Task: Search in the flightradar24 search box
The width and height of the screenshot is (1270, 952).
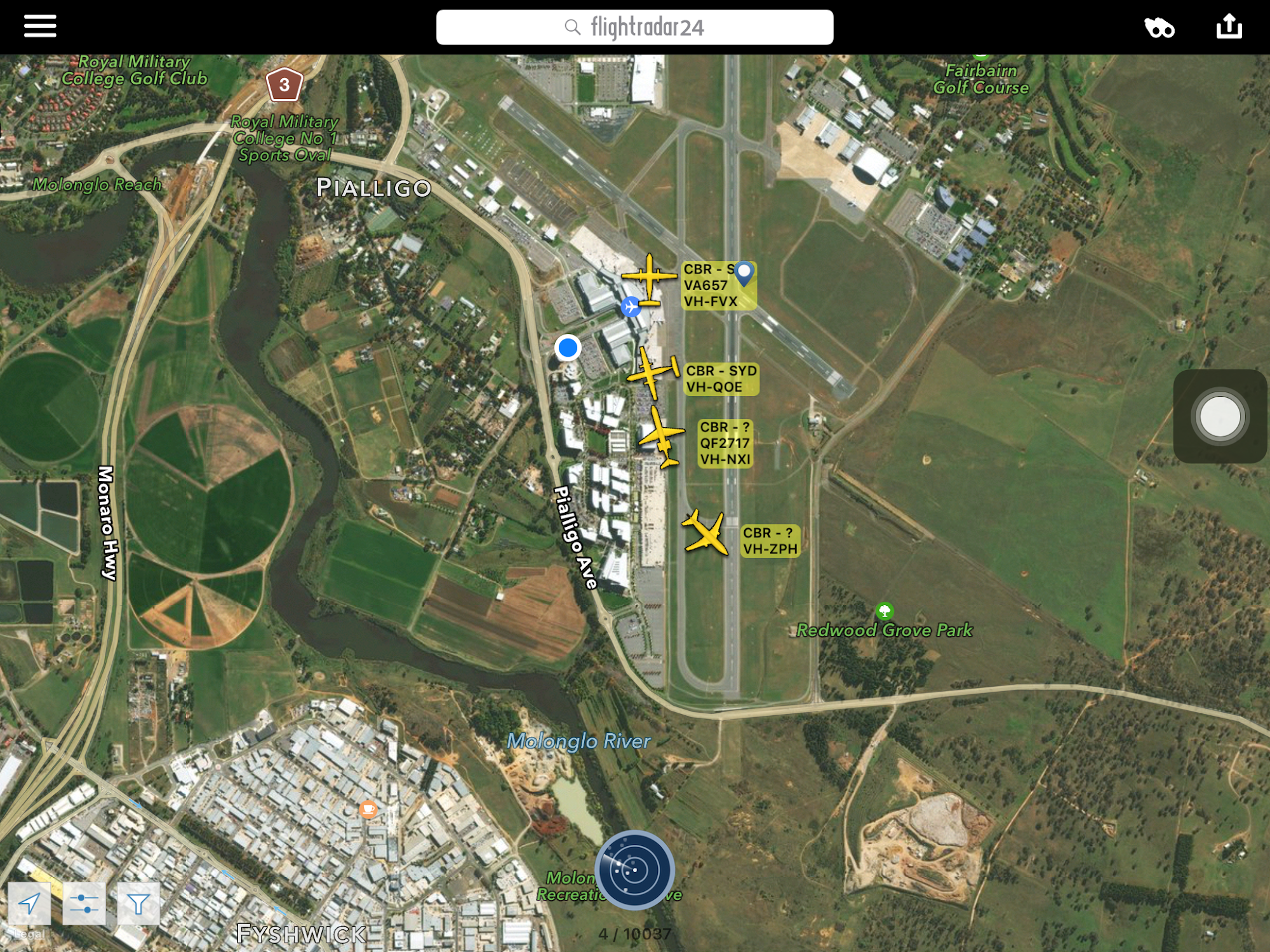Action: pyautogui.click(x=634, y=27)
